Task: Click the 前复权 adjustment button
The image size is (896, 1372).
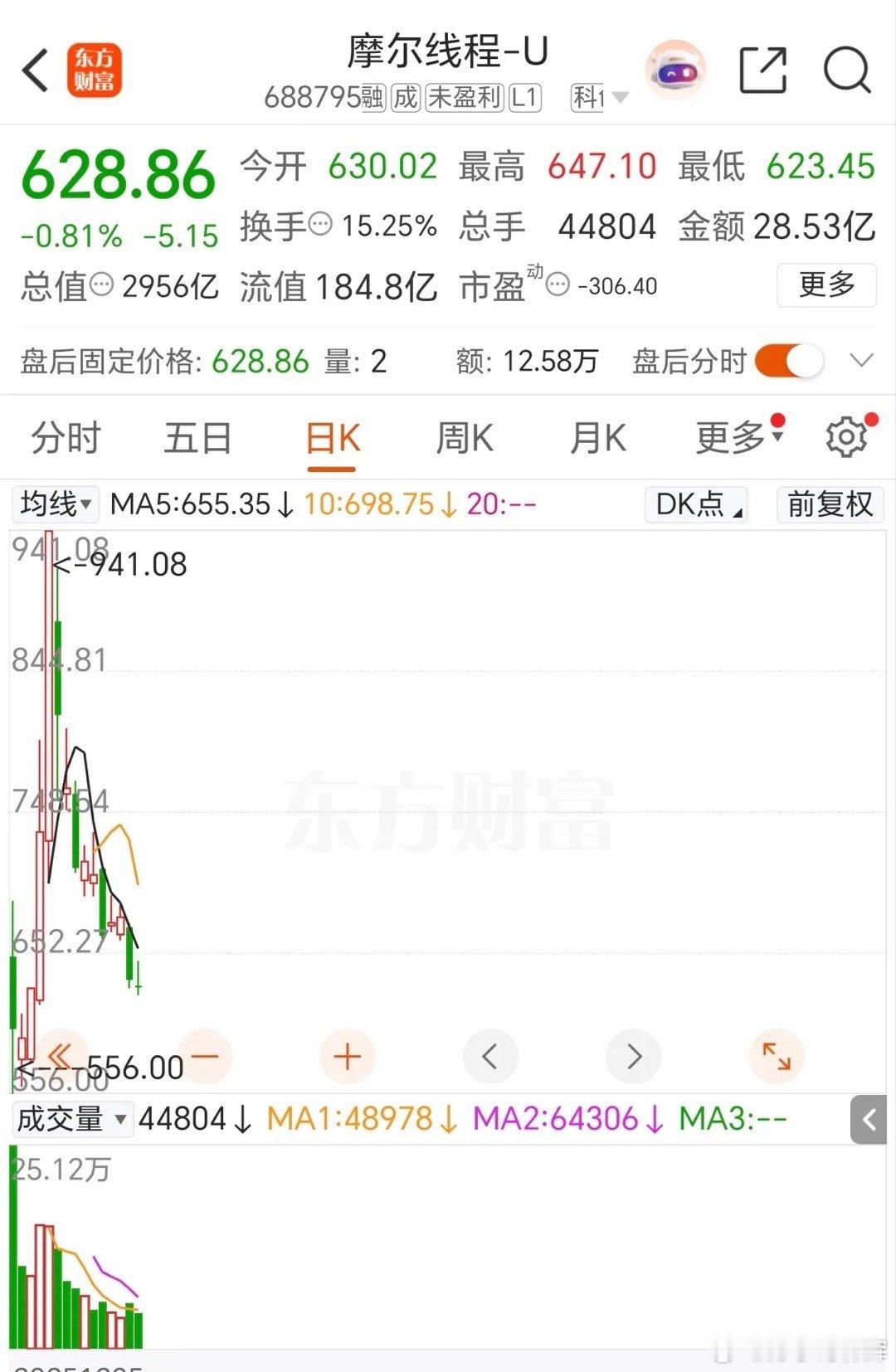Action: [x=827, y=503]
